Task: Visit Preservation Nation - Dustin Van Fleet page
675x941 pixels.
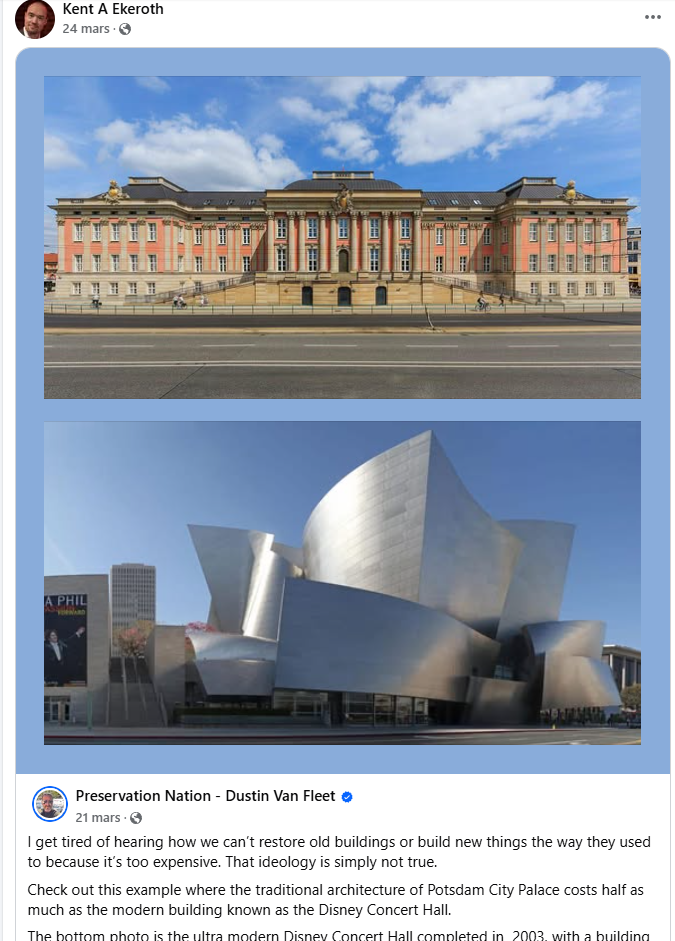Action: click(206, 796)
